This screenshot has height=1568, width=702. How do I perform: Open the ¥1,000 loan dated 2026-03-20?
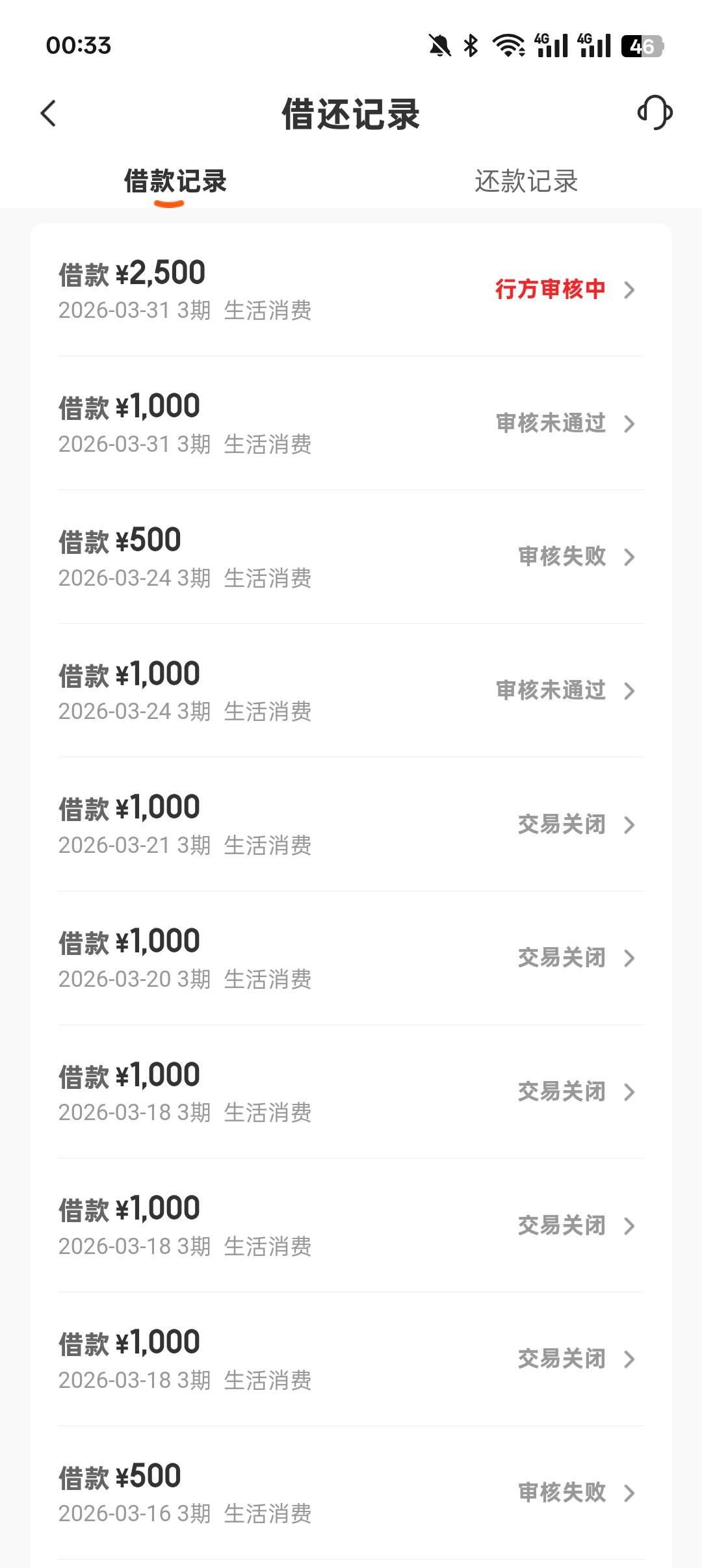351,958
